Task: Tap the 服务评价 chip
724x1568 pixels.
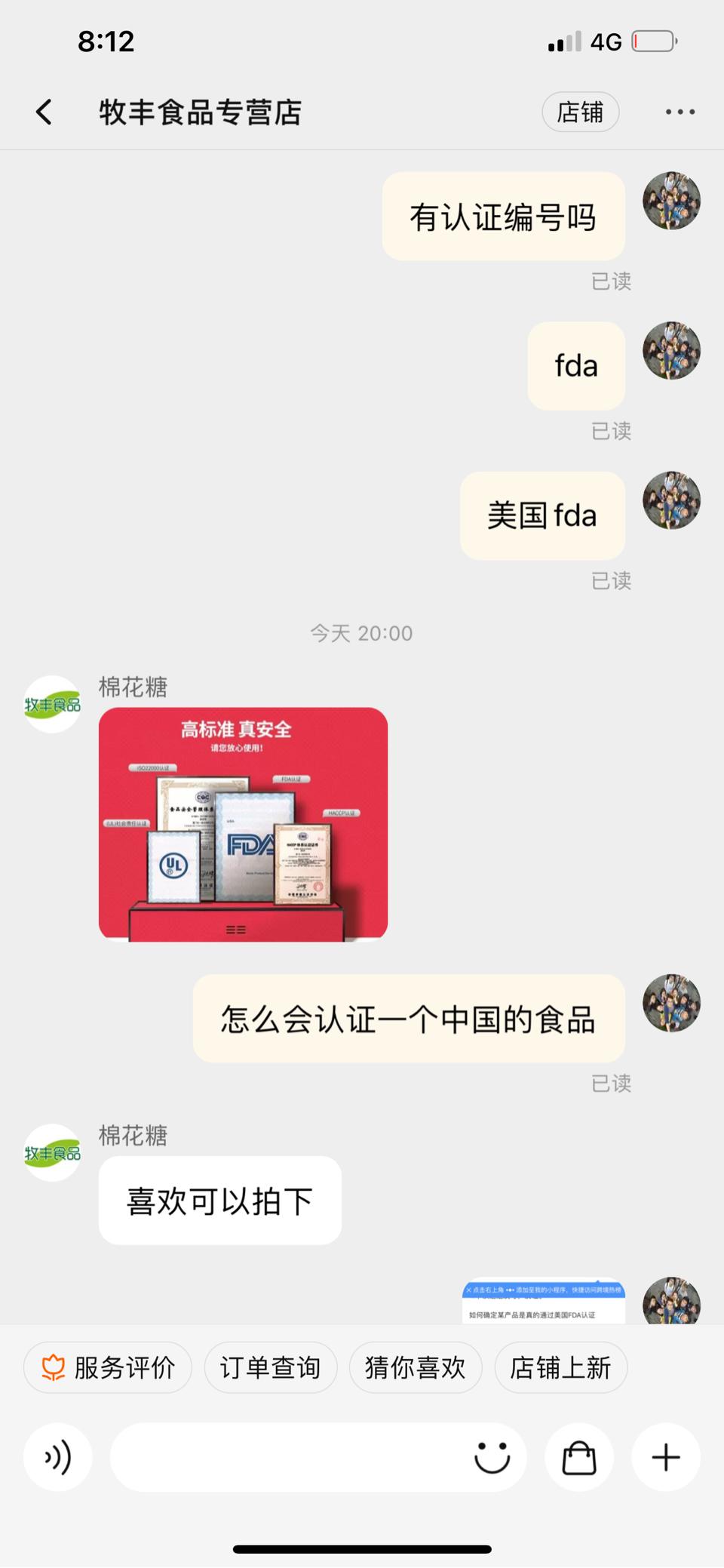Action: pyautogui.click(x=108, y=1367)
